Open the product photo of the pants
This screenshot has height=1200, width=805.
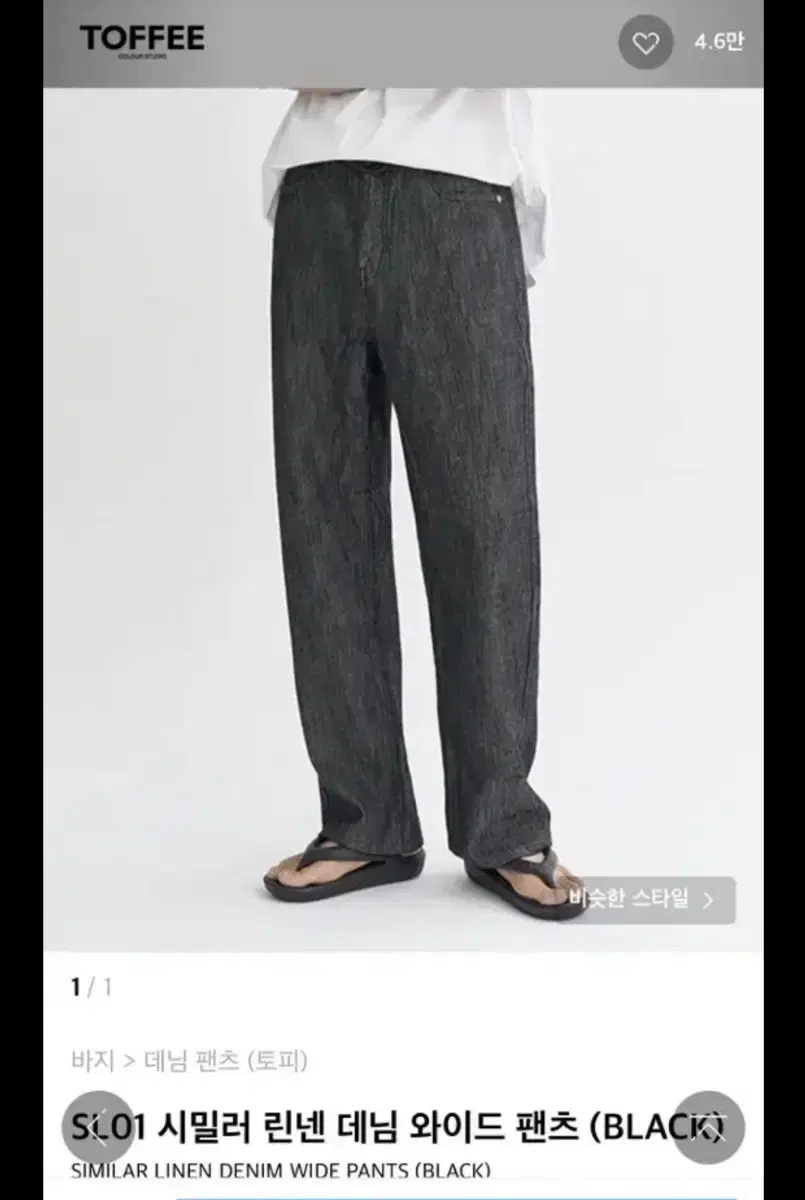point(402,500)
